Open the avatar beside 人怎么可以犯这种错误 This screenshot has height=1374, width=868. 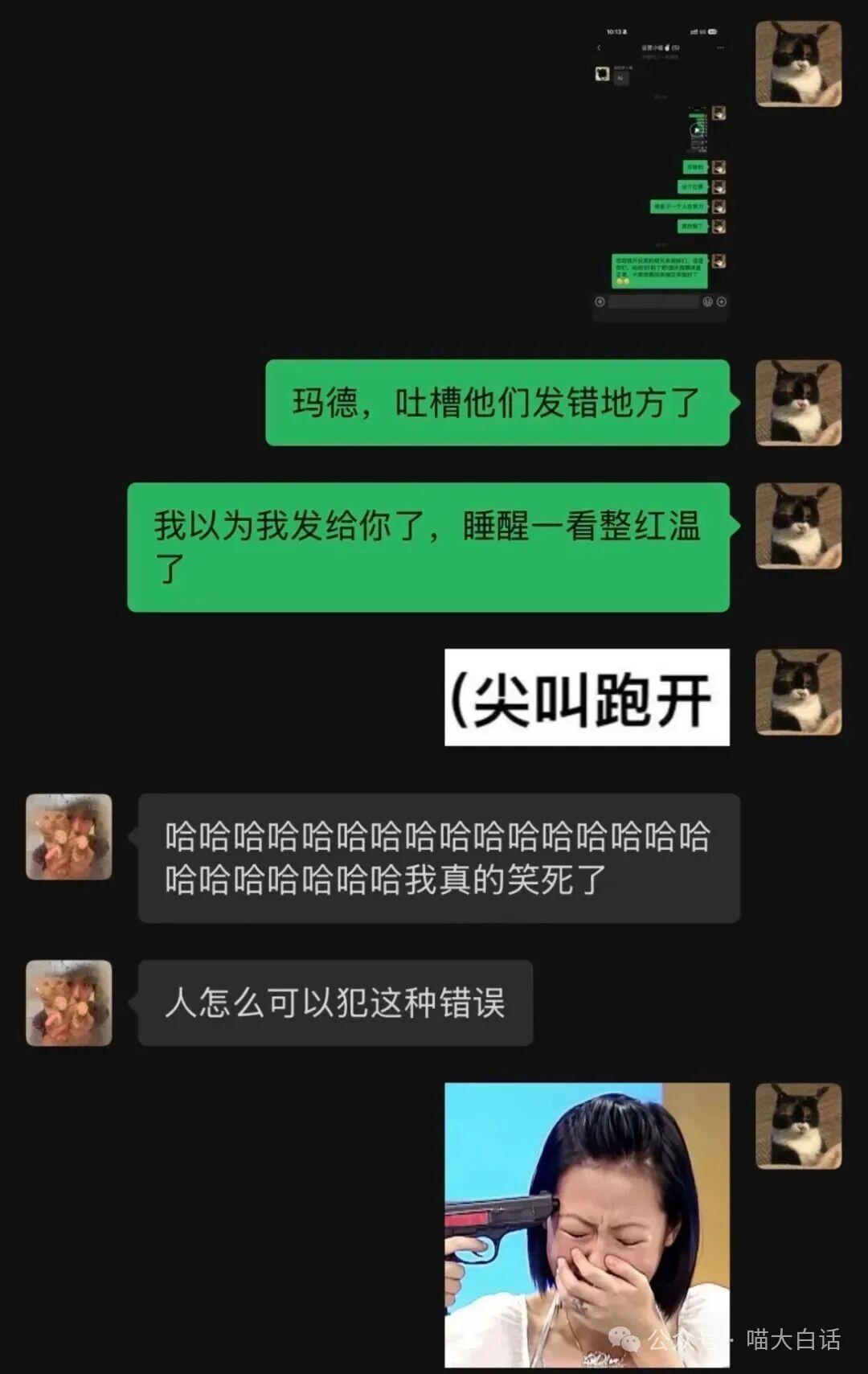point(69,1003)
